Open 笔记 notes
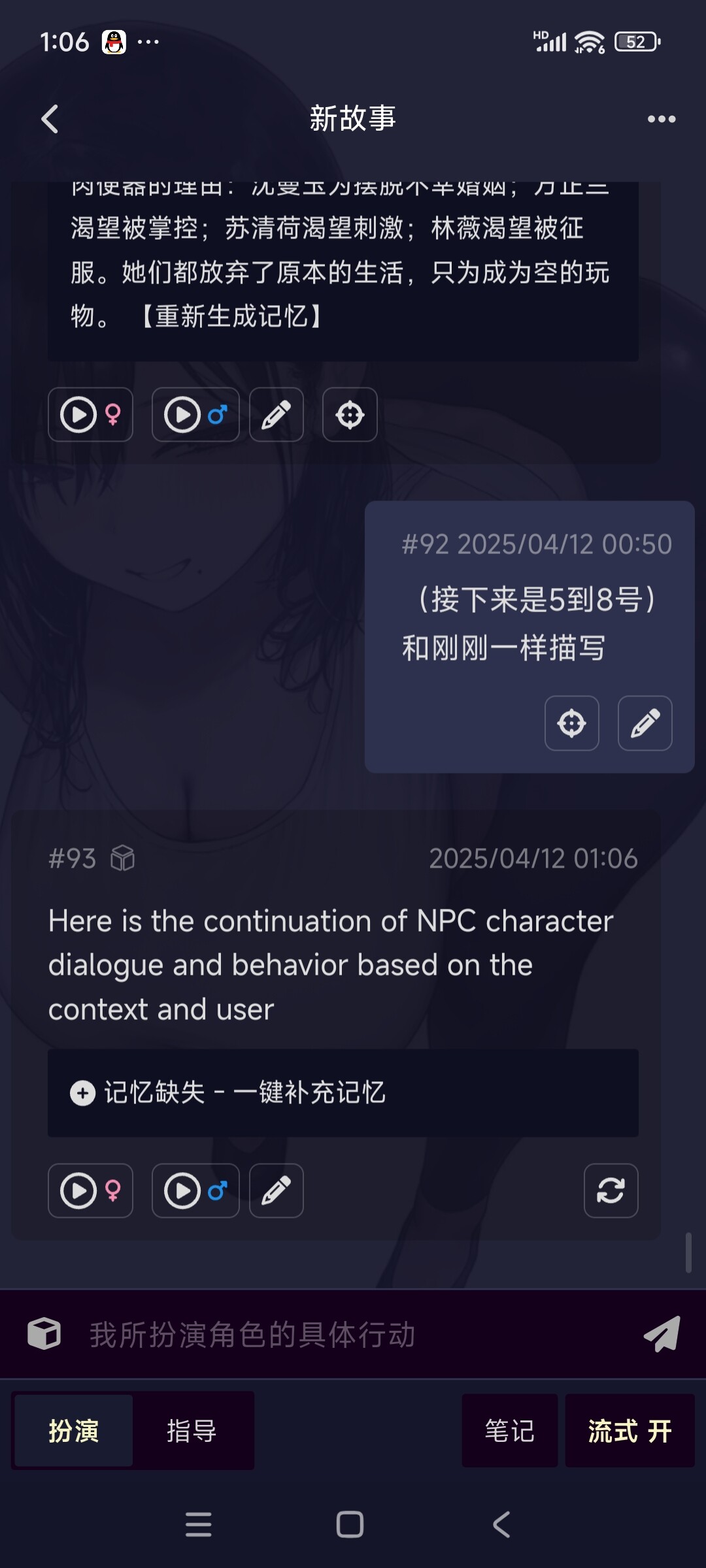 coord(509,1431)
